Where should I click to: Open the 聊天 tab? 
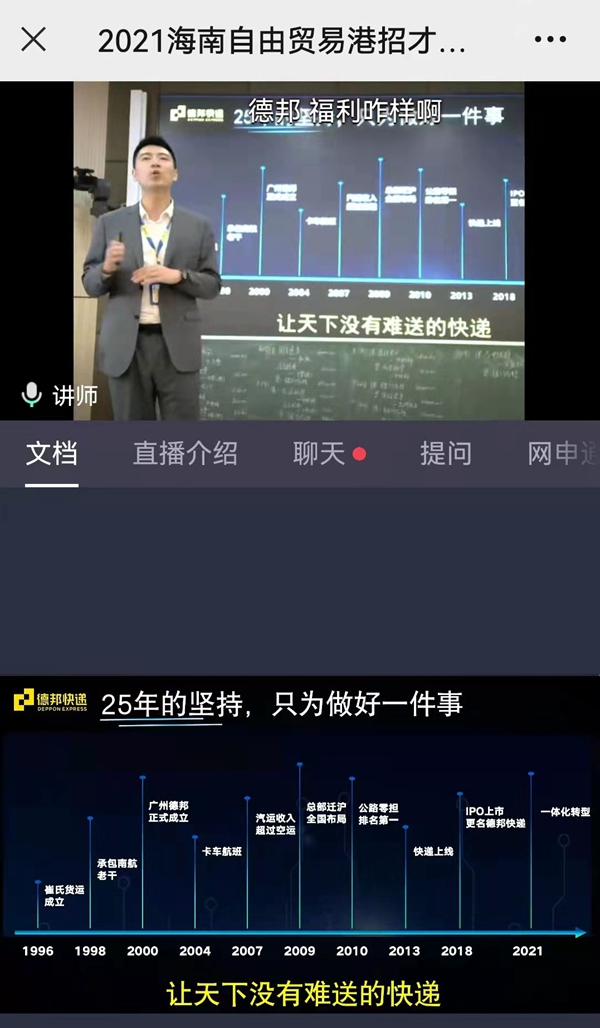click(319, 453)
